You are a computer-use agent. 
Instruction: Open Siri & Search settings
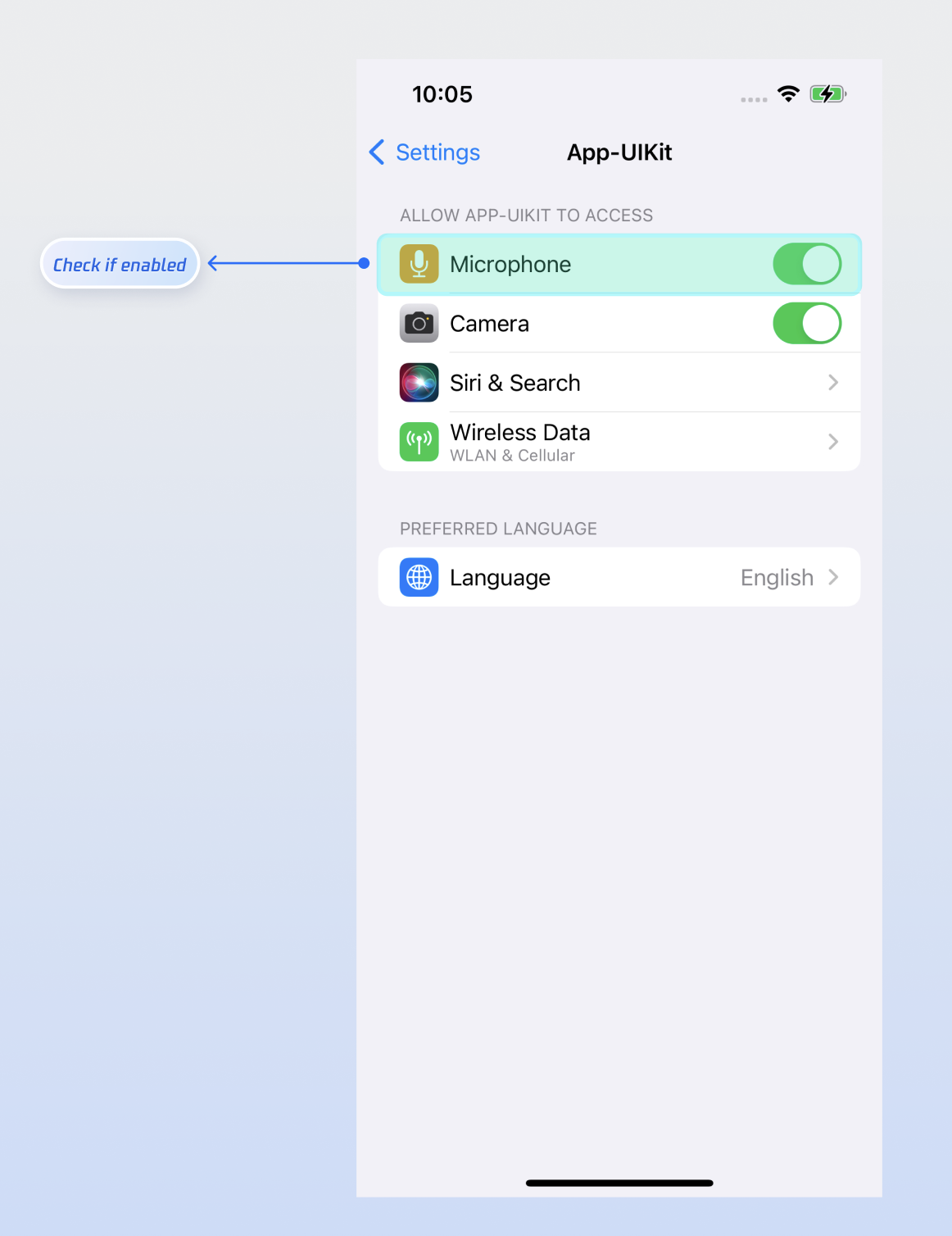[x=619, y=383]
